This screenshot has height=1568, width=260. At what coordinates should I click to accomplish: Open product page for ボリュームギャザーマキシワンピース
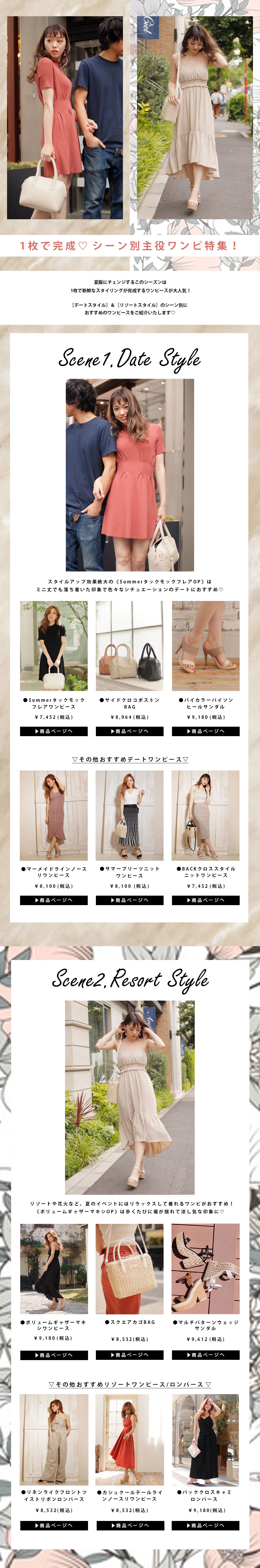54,1355
